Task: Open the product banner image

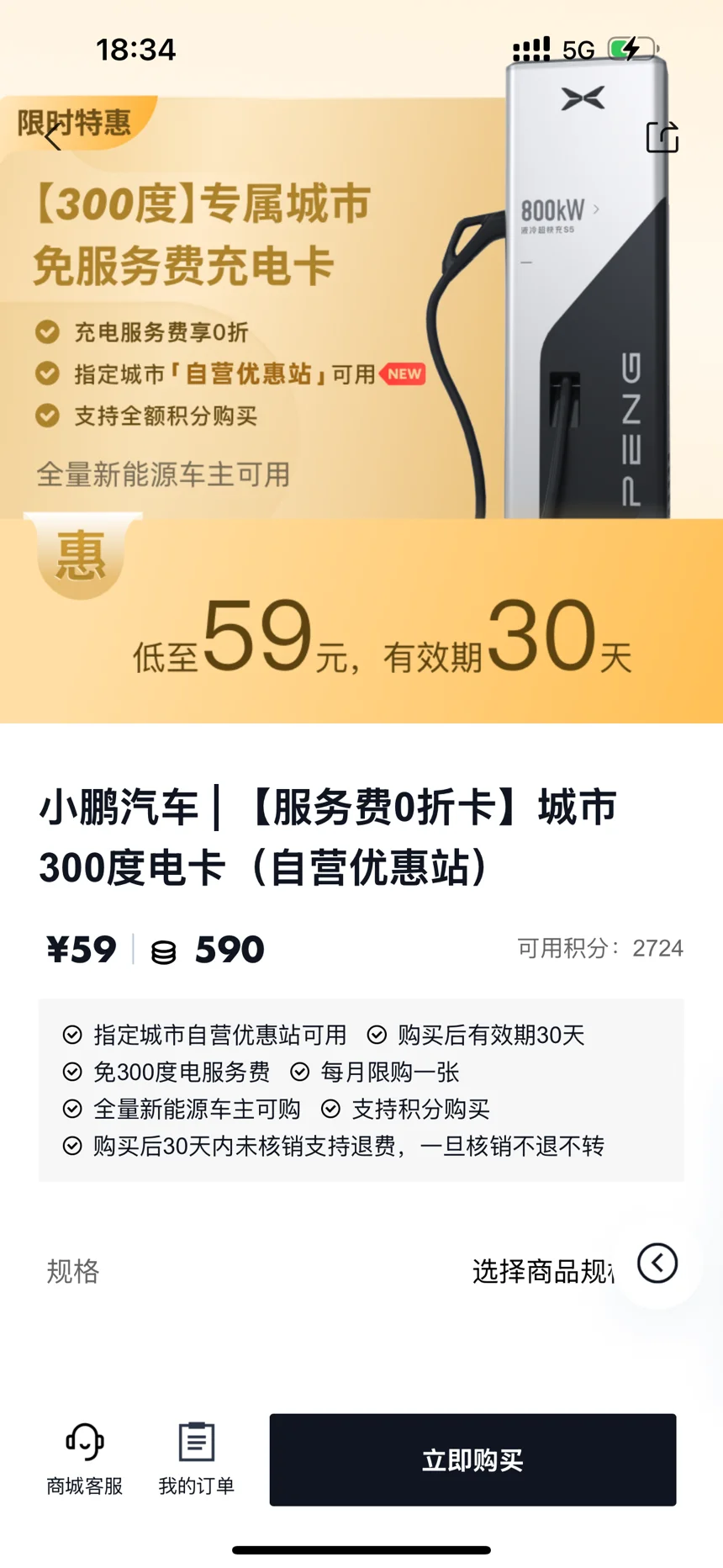Action: 361,362
